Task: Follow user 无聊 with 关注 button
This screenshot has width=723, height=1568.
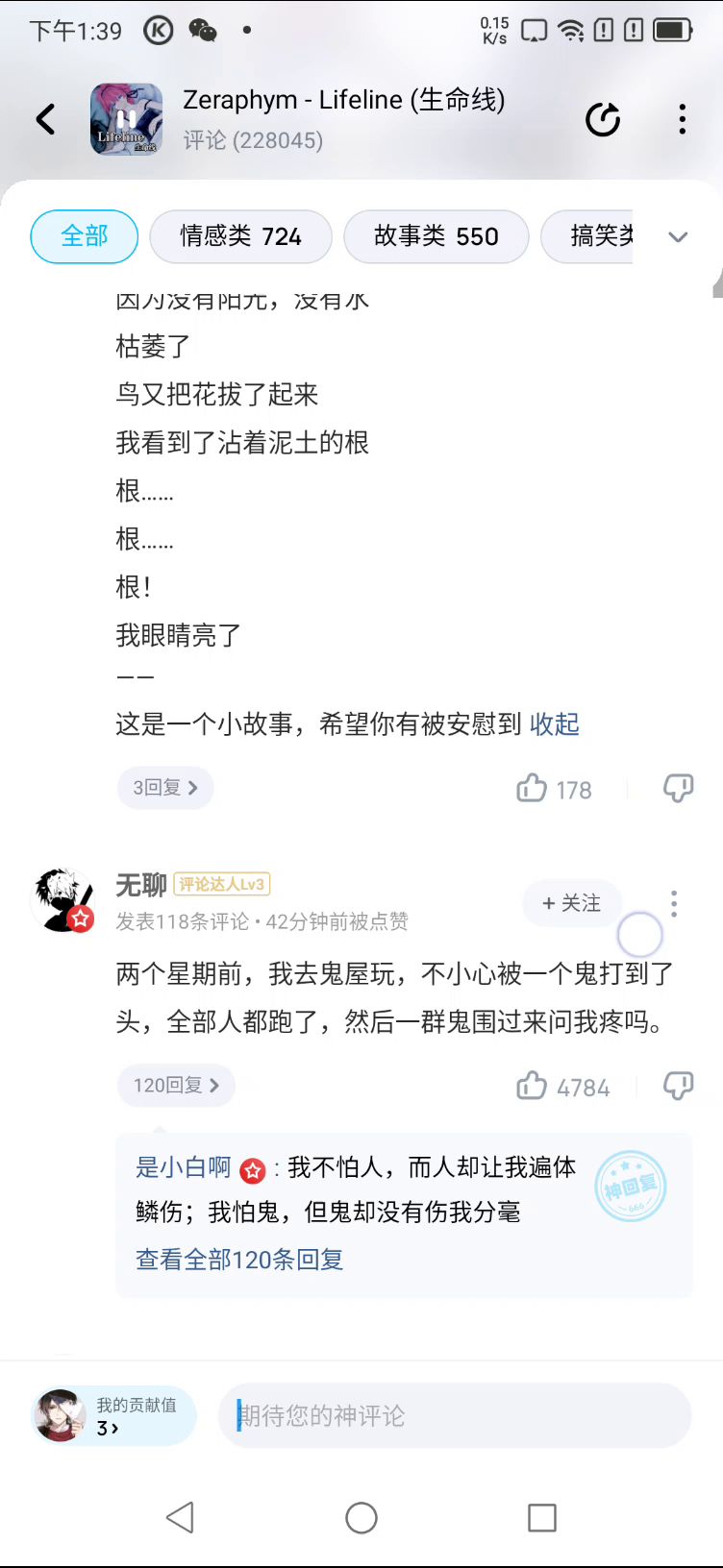Action: (571, 903)
